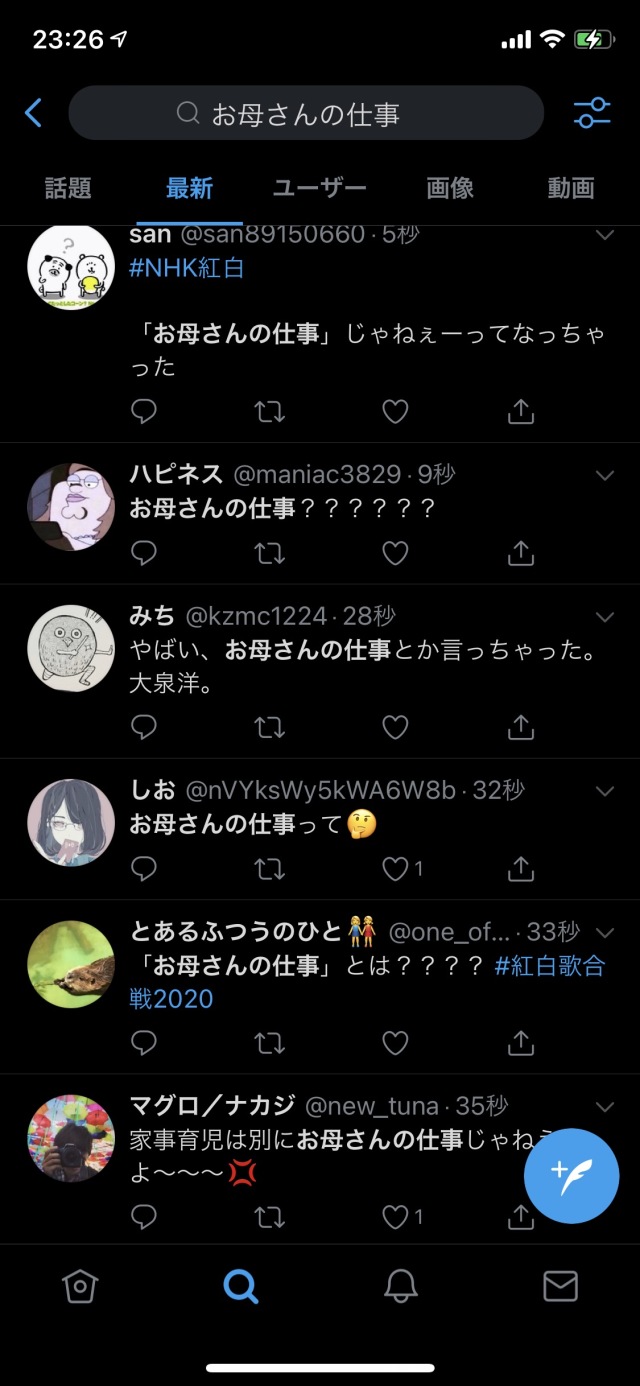This screenshot has width=640, height=1386.
Task: Share しお's tweet
Action: tap(521, 869)
